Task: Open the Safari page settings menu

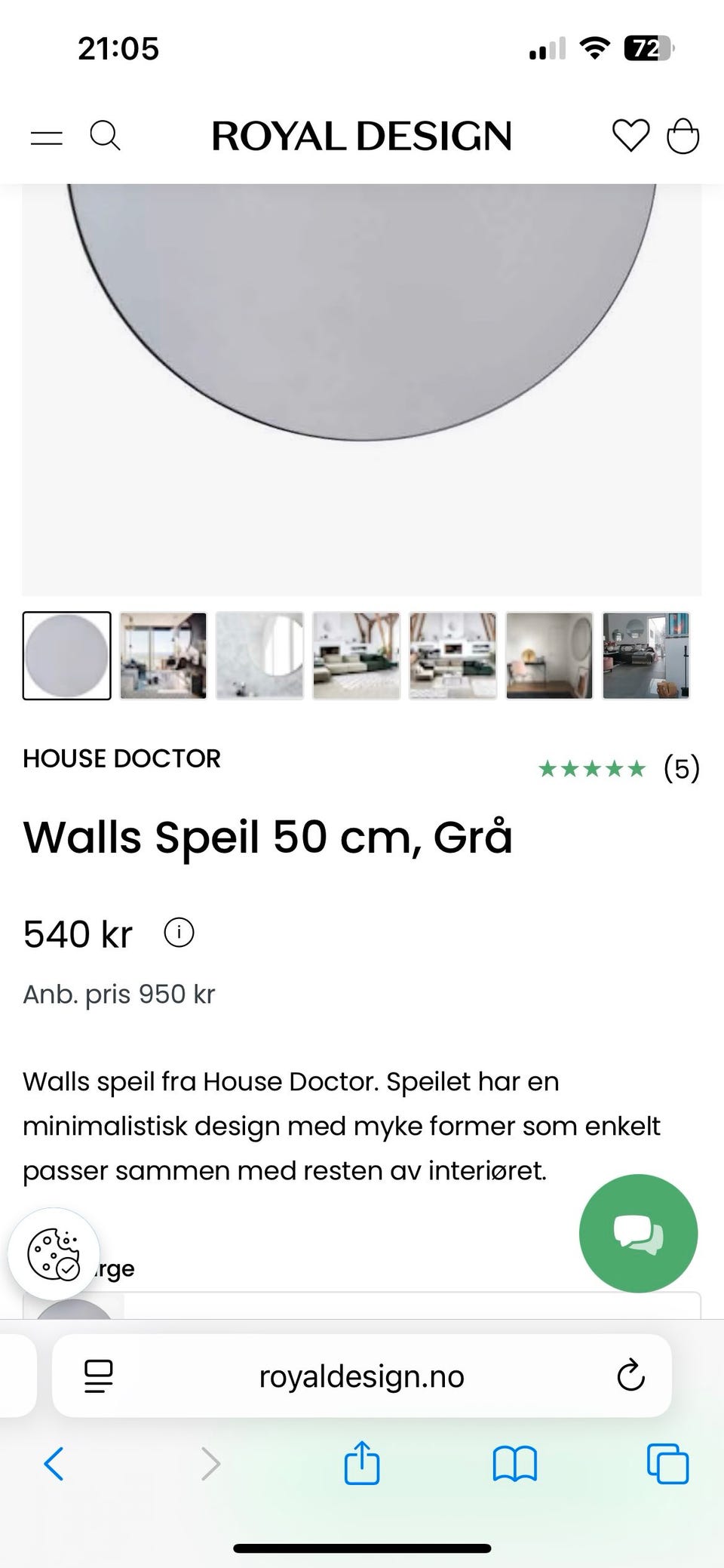Action: (x=99, y=1375)
